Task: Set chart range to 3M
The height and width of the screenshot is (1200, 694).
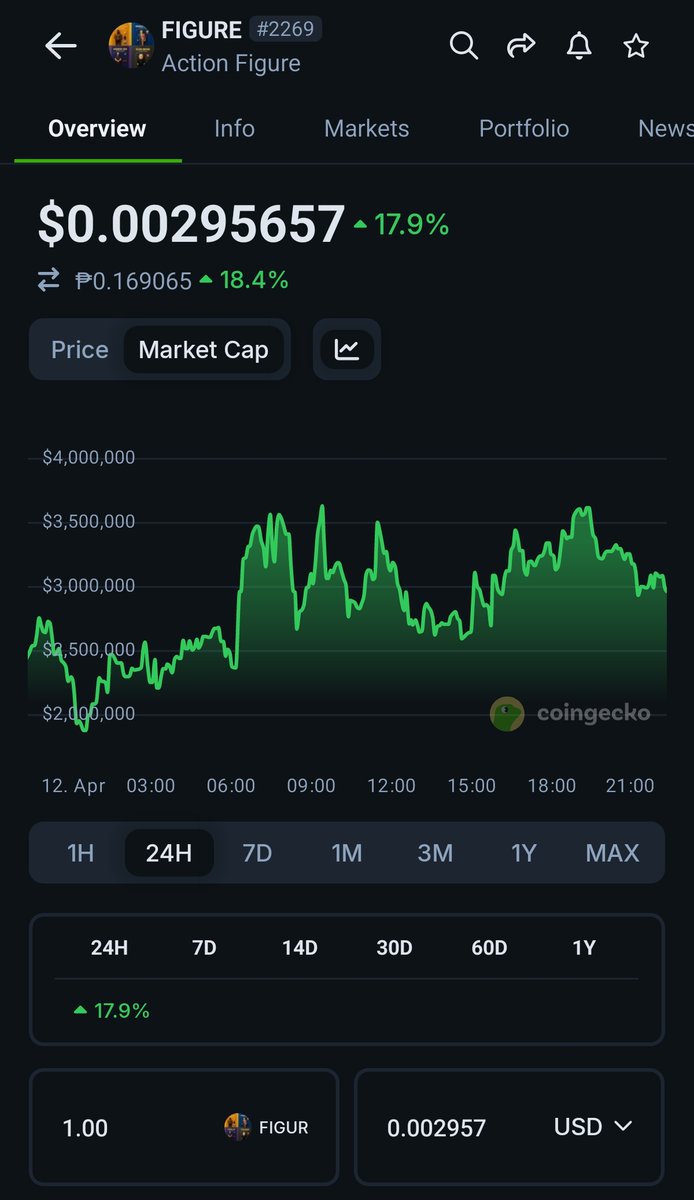Action: [435, 853]
